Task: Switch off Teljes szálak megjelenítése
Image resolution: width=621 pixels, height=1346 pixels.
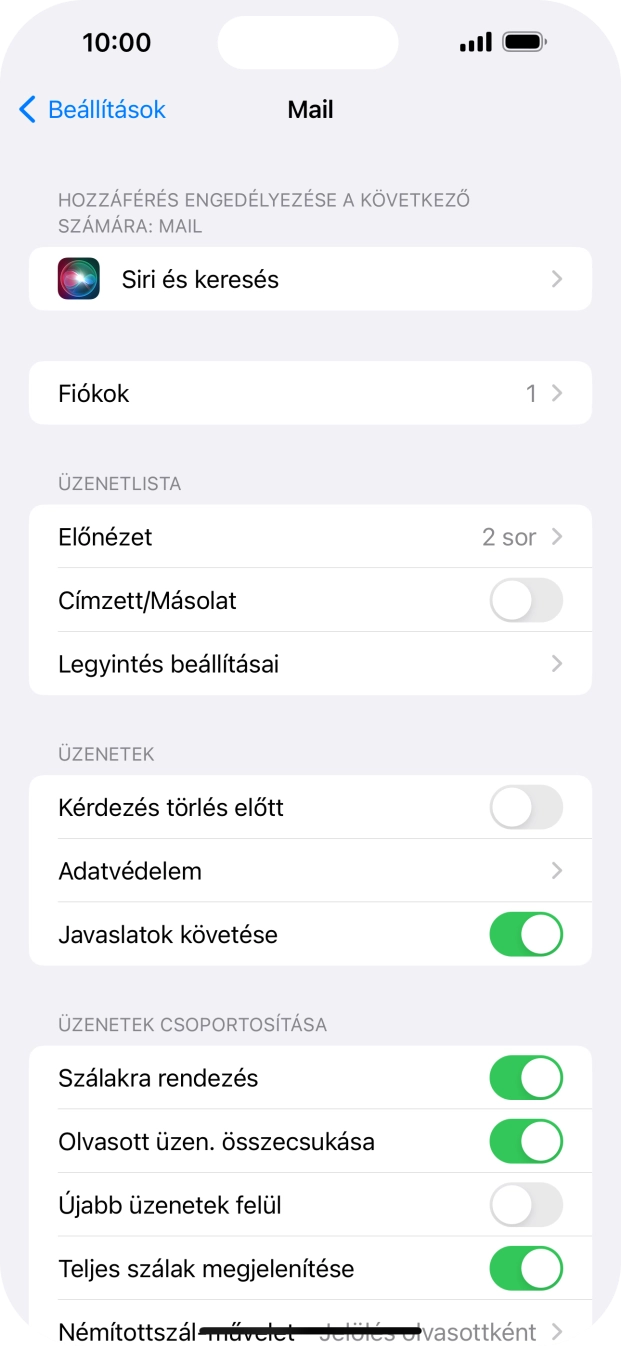Action: [x=525, y=1269]
